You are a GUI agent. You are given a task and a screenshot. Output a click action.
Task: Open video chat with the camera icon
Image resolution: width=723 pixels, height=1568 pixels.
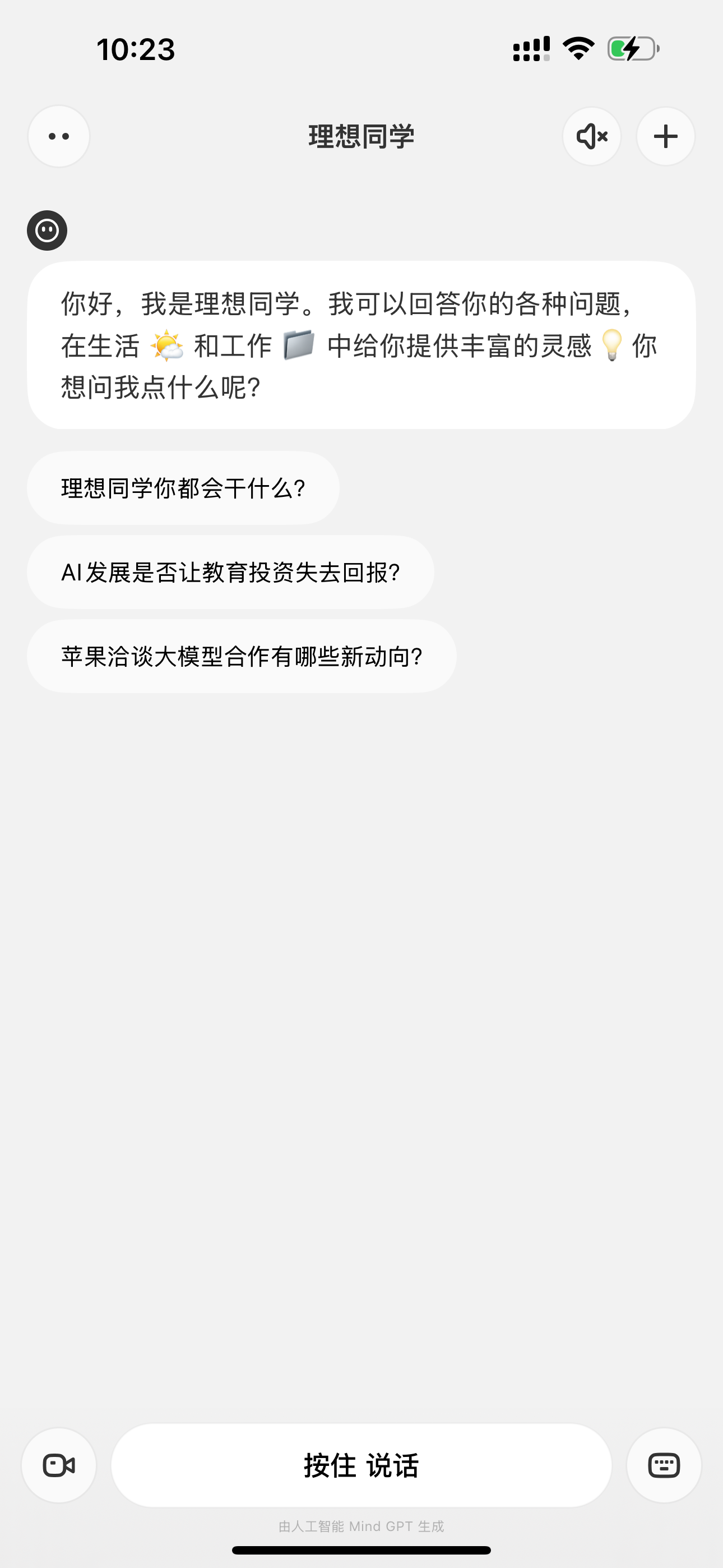59,1465
